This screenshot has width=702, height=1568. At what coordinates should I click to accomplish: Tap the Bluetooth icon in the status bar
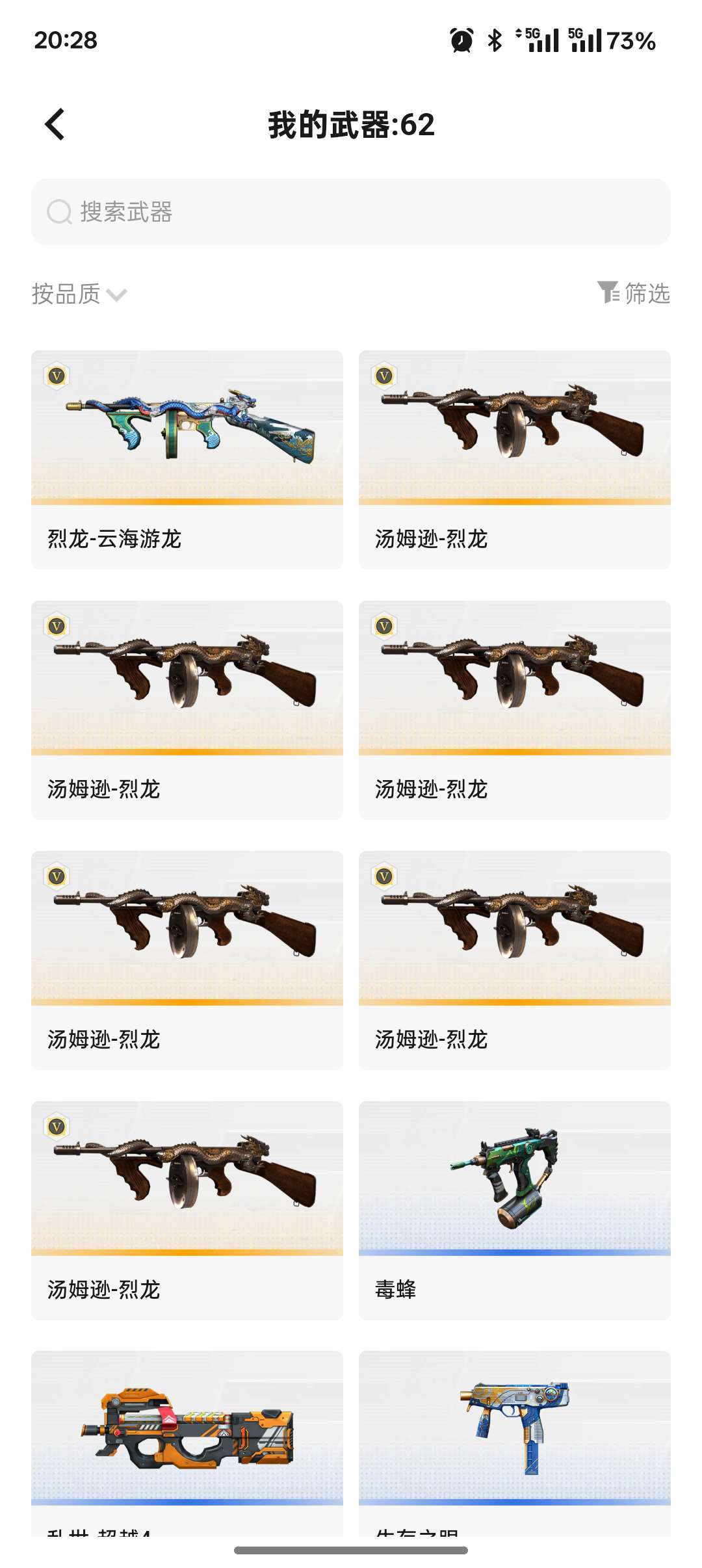click(494, 41)
